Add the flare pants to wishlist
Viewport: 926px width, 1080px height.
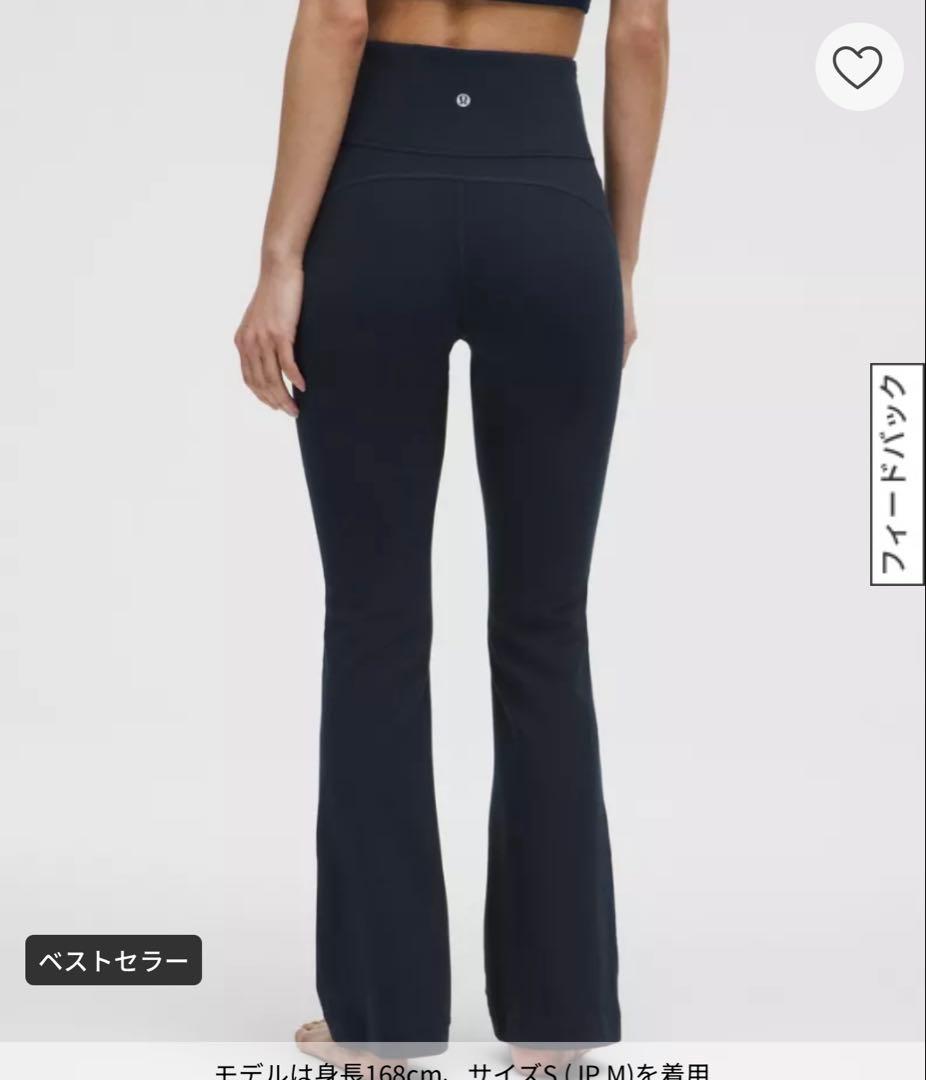coord(858,67)
